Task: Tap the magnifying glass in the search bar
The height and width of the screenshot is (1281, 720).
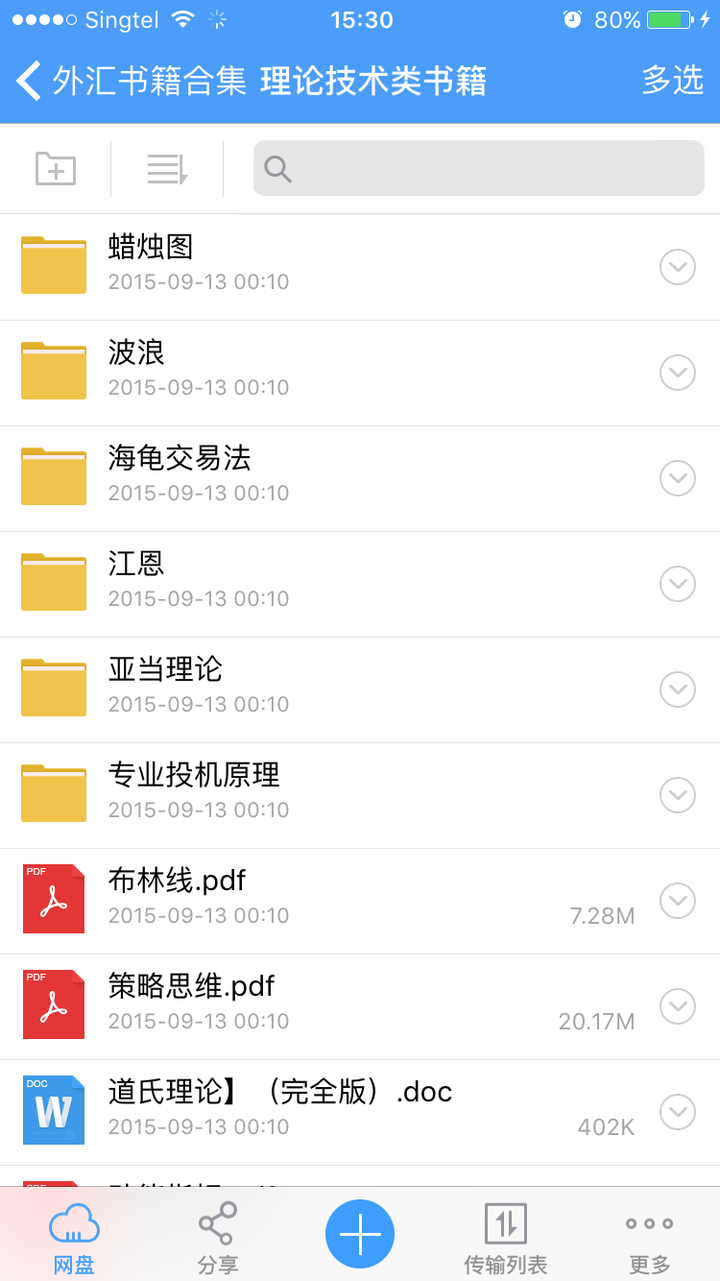Action: coord(277,168)
